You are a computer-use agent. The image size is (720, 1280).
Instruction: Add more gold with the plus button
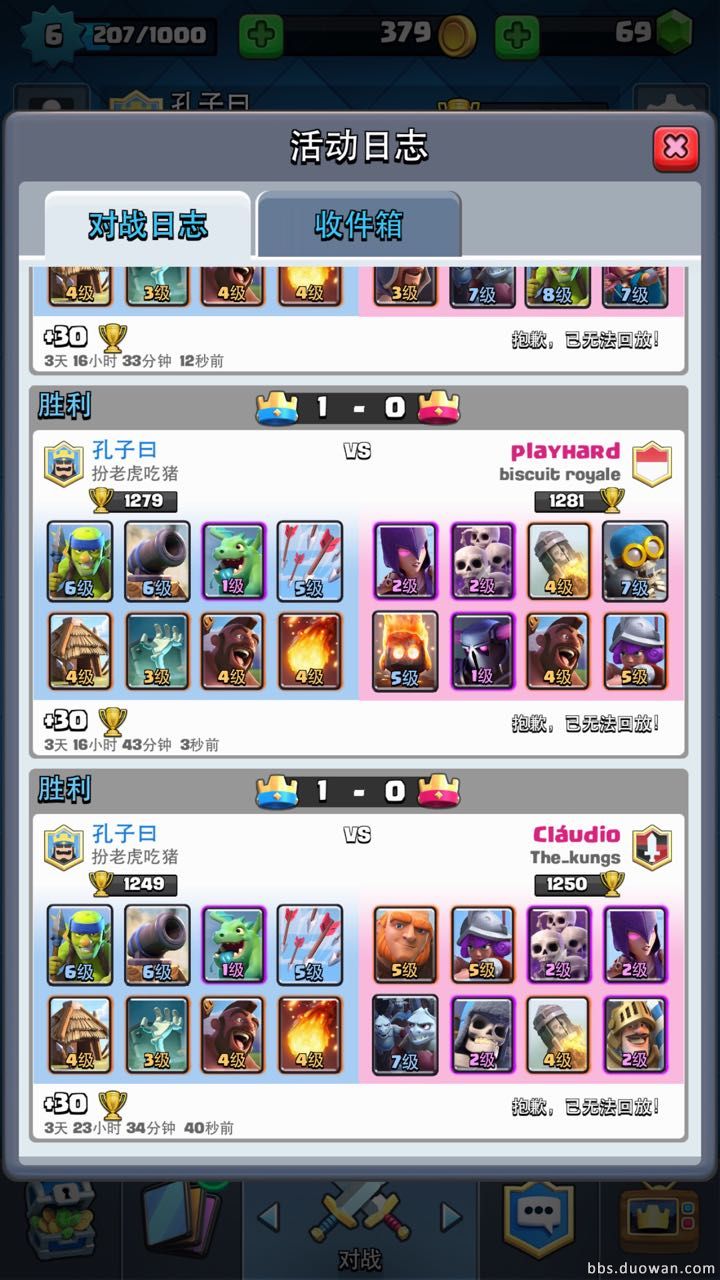click(x=261, y=36)
